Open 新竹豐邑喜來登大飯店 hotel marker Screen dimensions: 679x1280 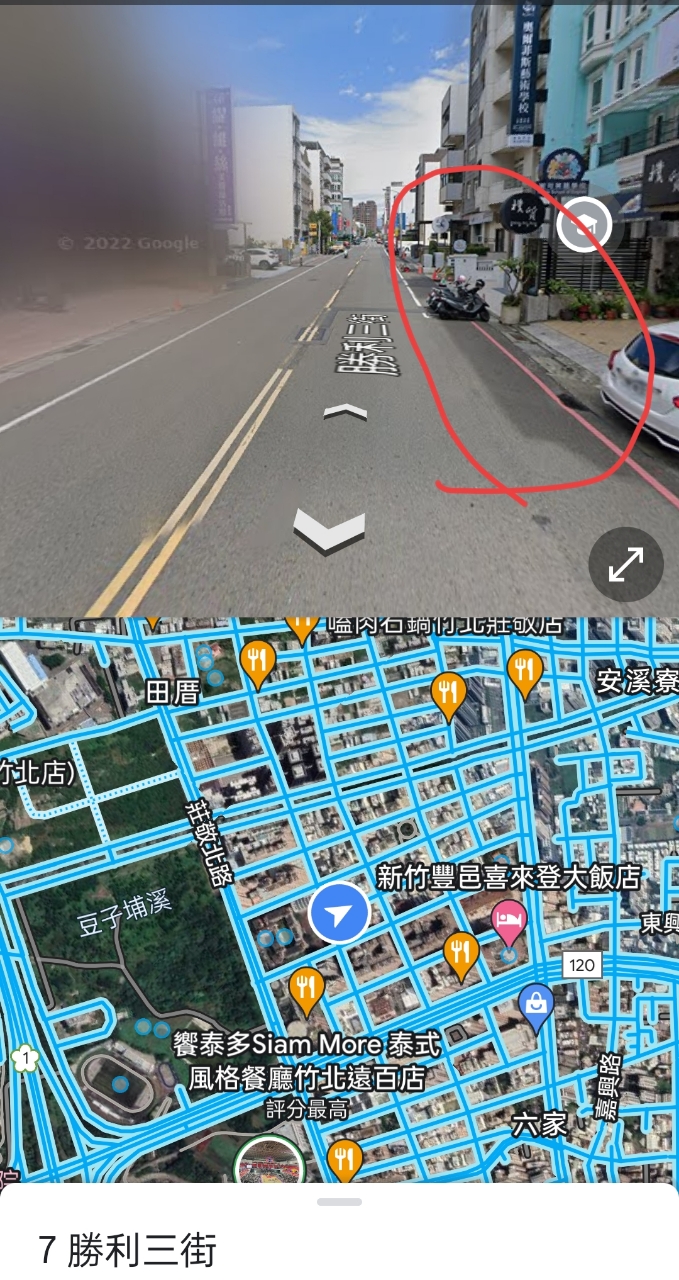pyautogui.click(x=508, y=923)
